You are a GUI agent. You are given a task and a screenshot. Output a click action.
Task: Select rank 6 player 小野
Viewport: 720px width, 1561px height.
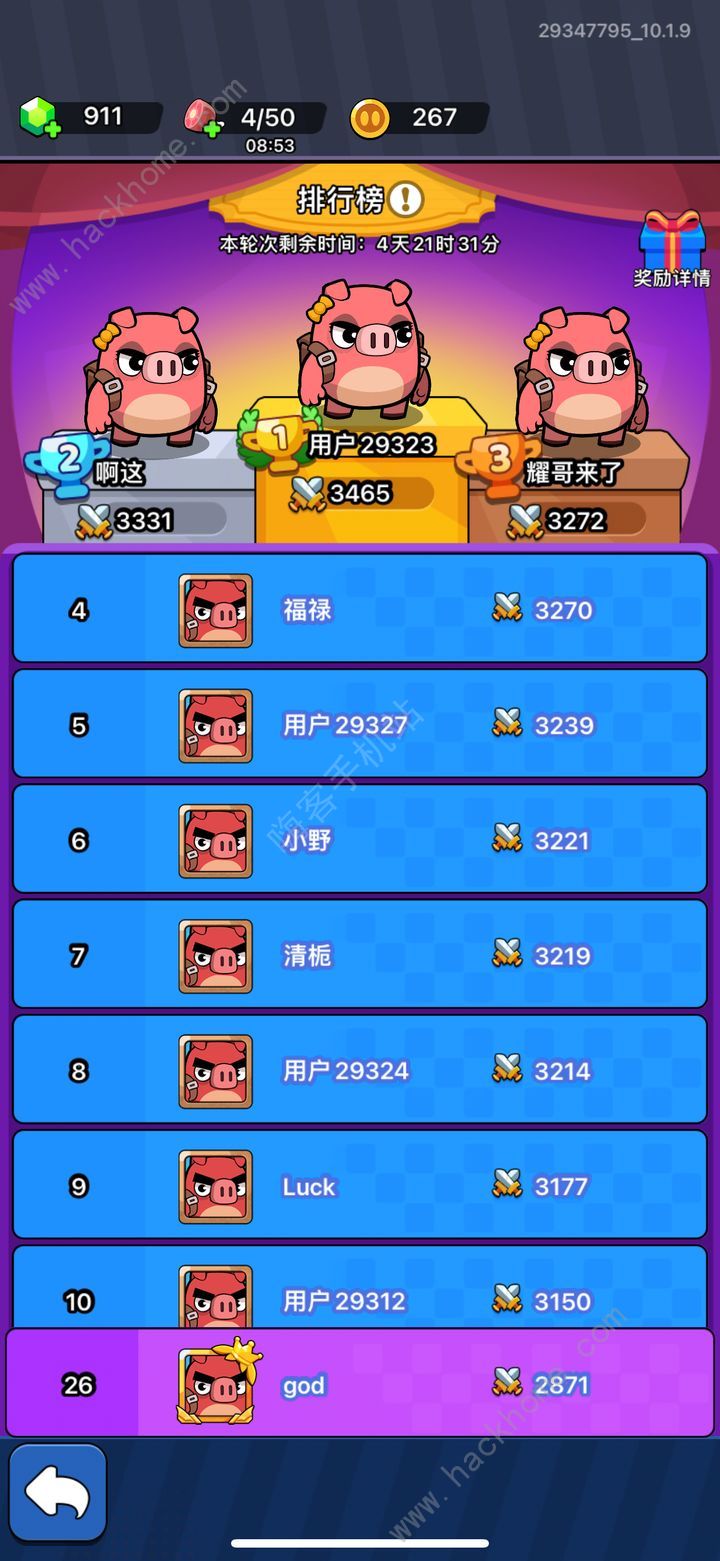pos(360,840)
